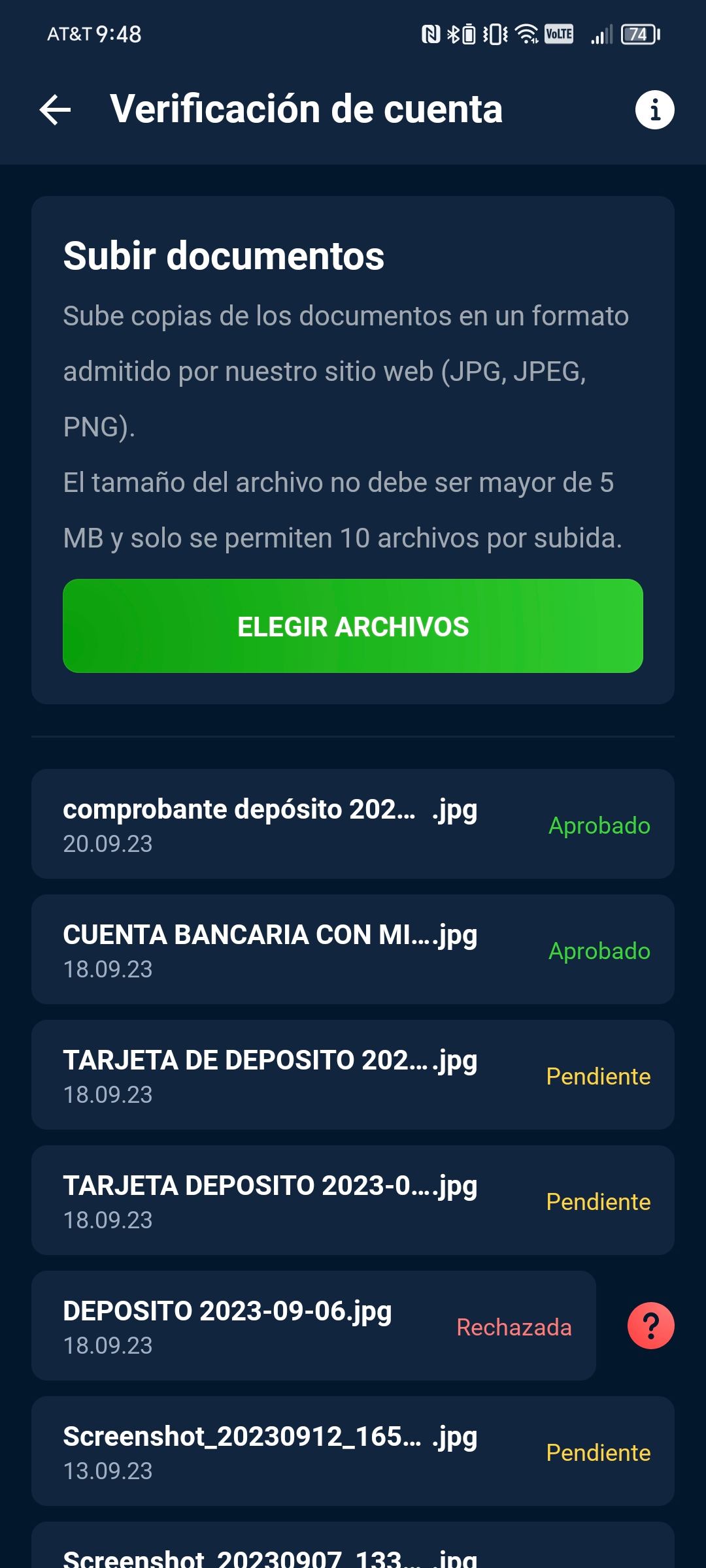
Task: Tap the Pendiente label on Screenshot_20230912
Action: (598, 1454)
